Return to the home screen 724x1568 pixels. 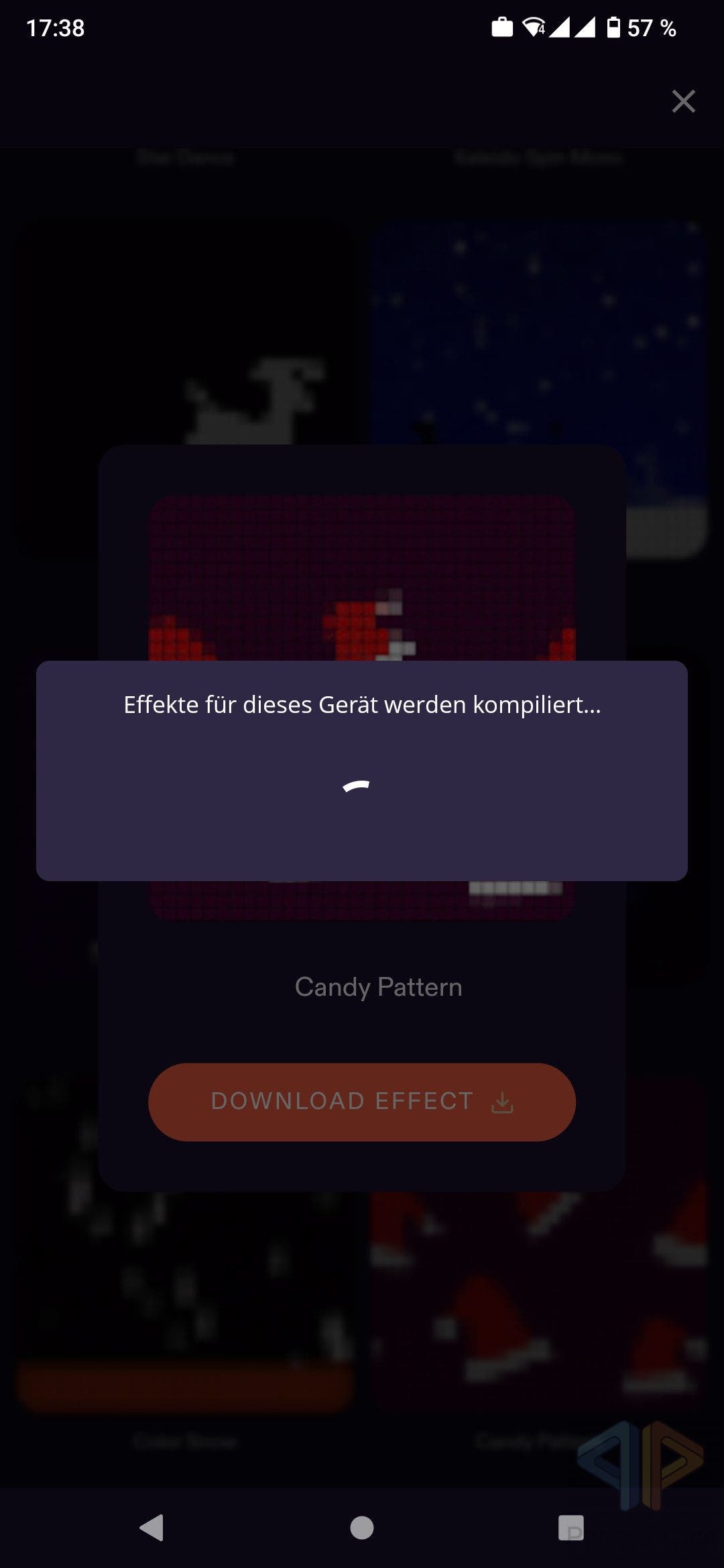(x=362, y=1528)
